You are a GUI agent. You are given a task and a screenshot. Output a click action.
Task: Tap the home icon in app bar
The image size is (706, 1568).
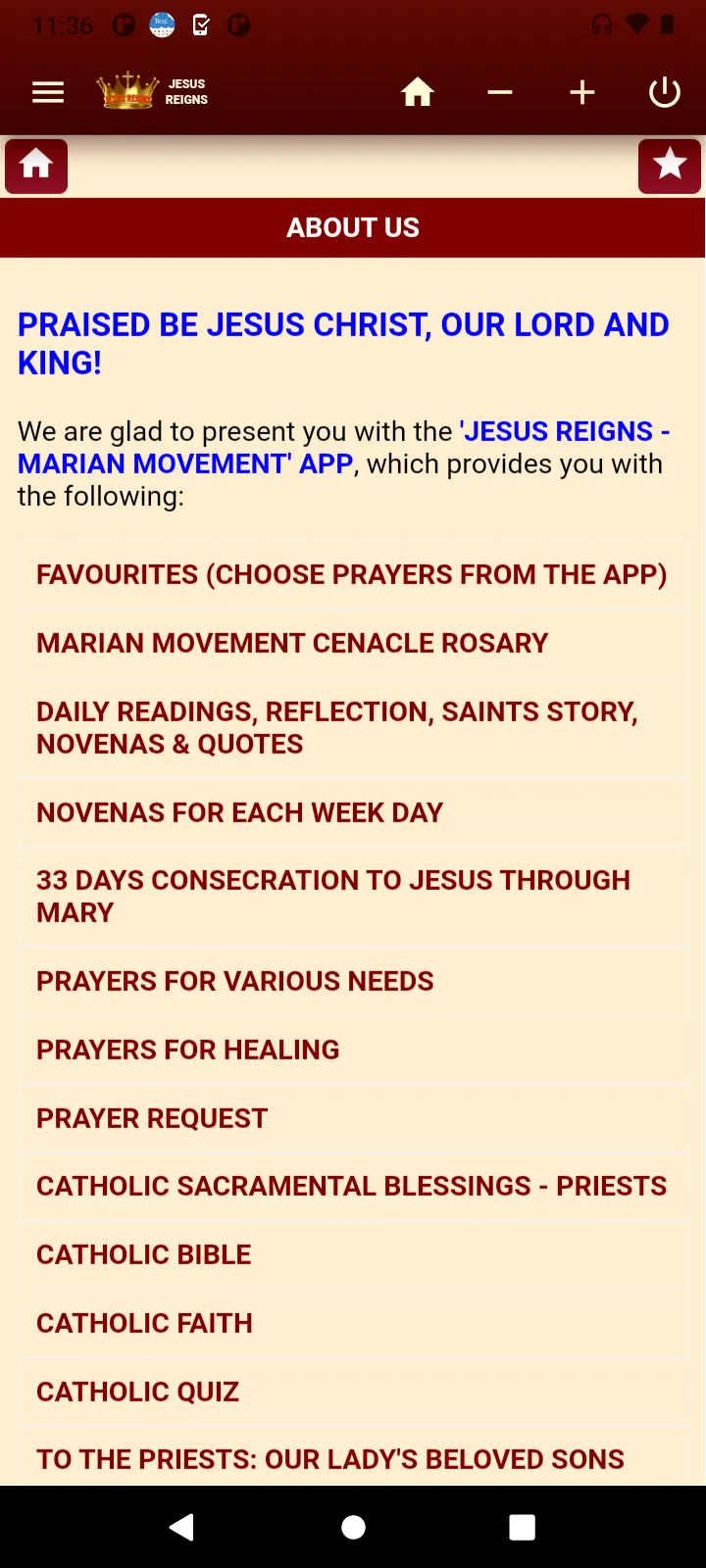click(x=418, y=92)
